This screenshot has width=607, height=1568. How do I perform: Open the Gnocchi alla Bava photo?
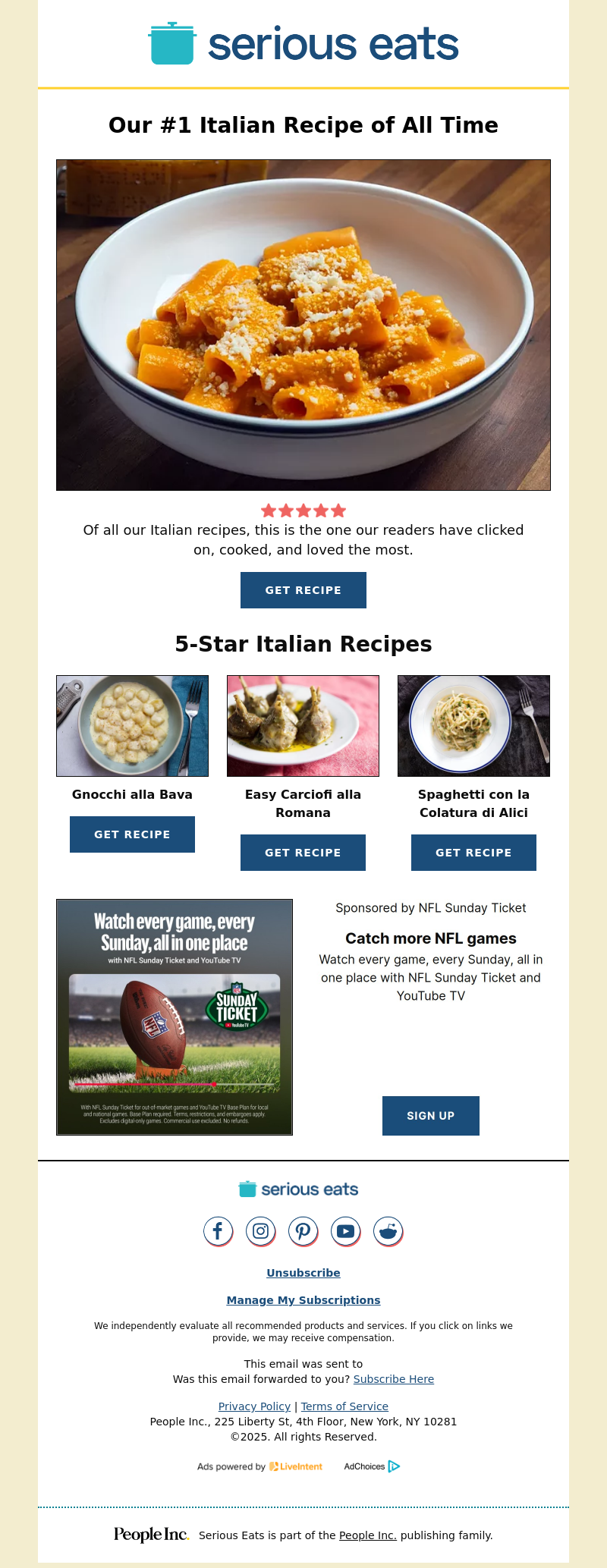[132, 726]
